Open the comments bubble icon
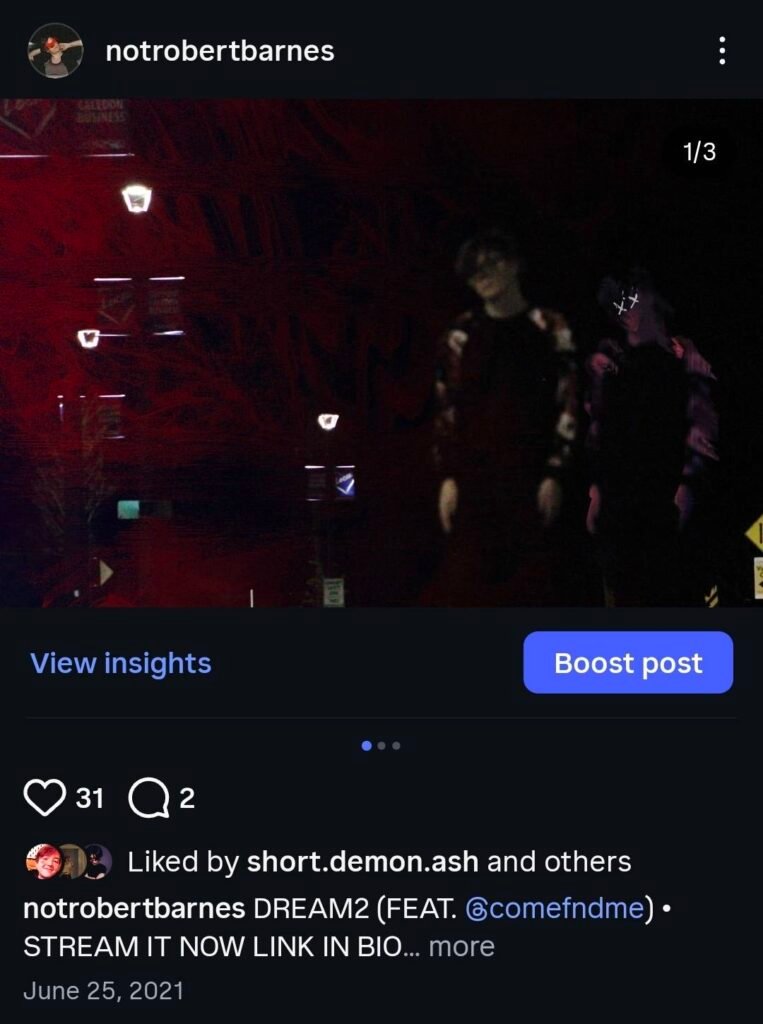763x1024 pixels. [x=150, y=799]
